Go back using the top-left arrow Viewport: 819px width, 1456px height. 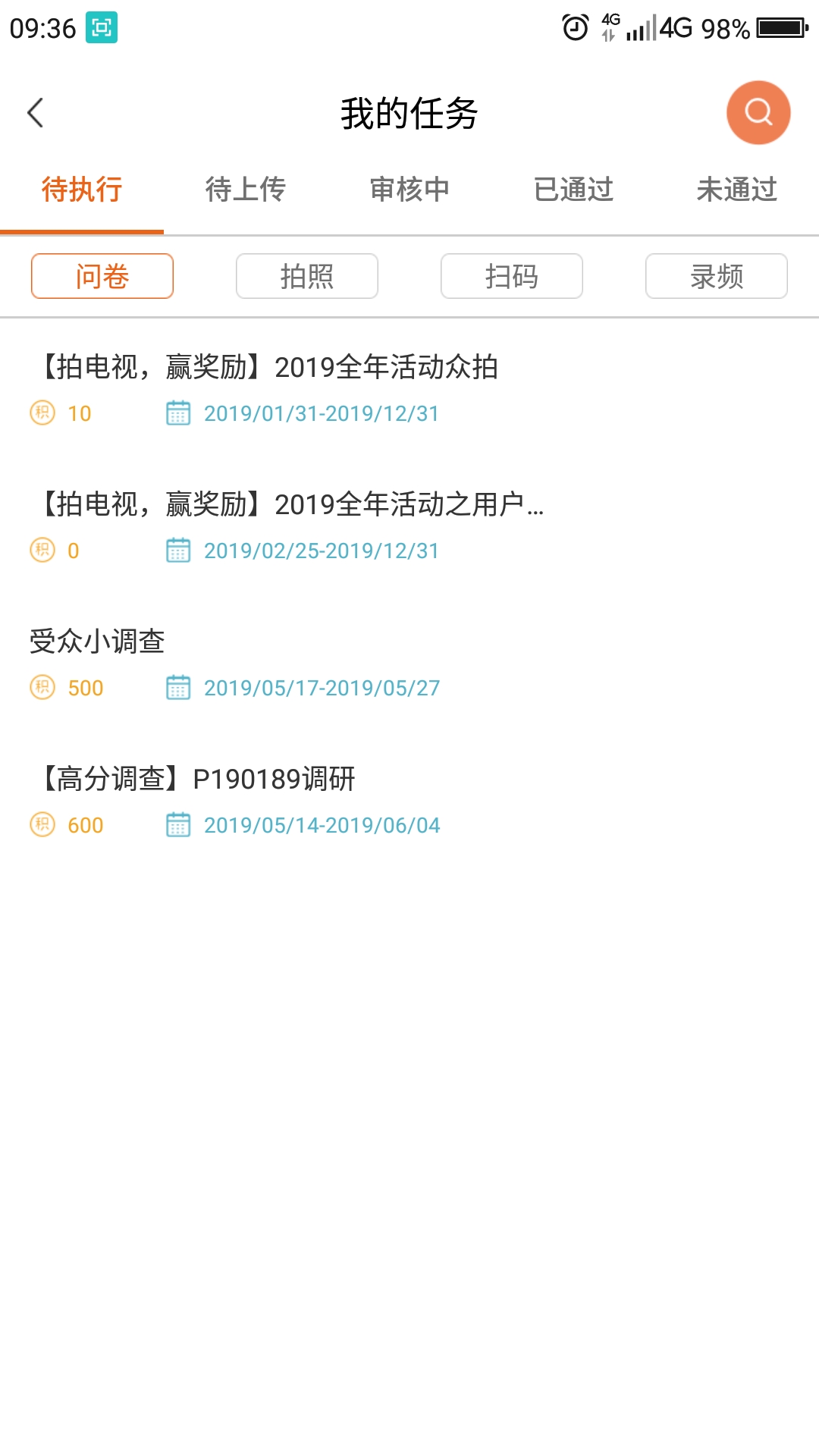coord(36,113)
